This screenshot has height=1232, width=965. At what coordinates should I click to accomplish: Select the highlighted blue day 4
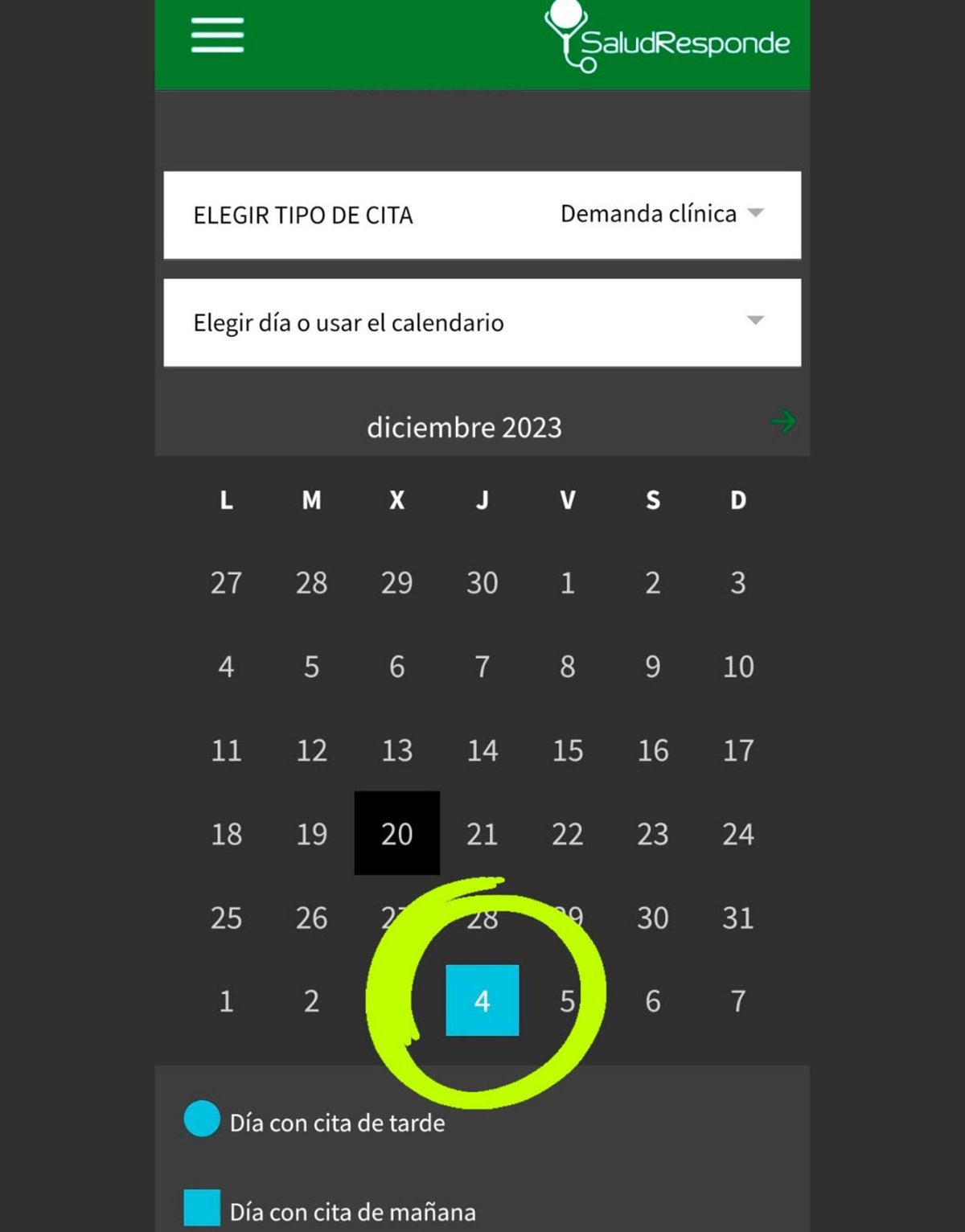tap(482, 1000)
